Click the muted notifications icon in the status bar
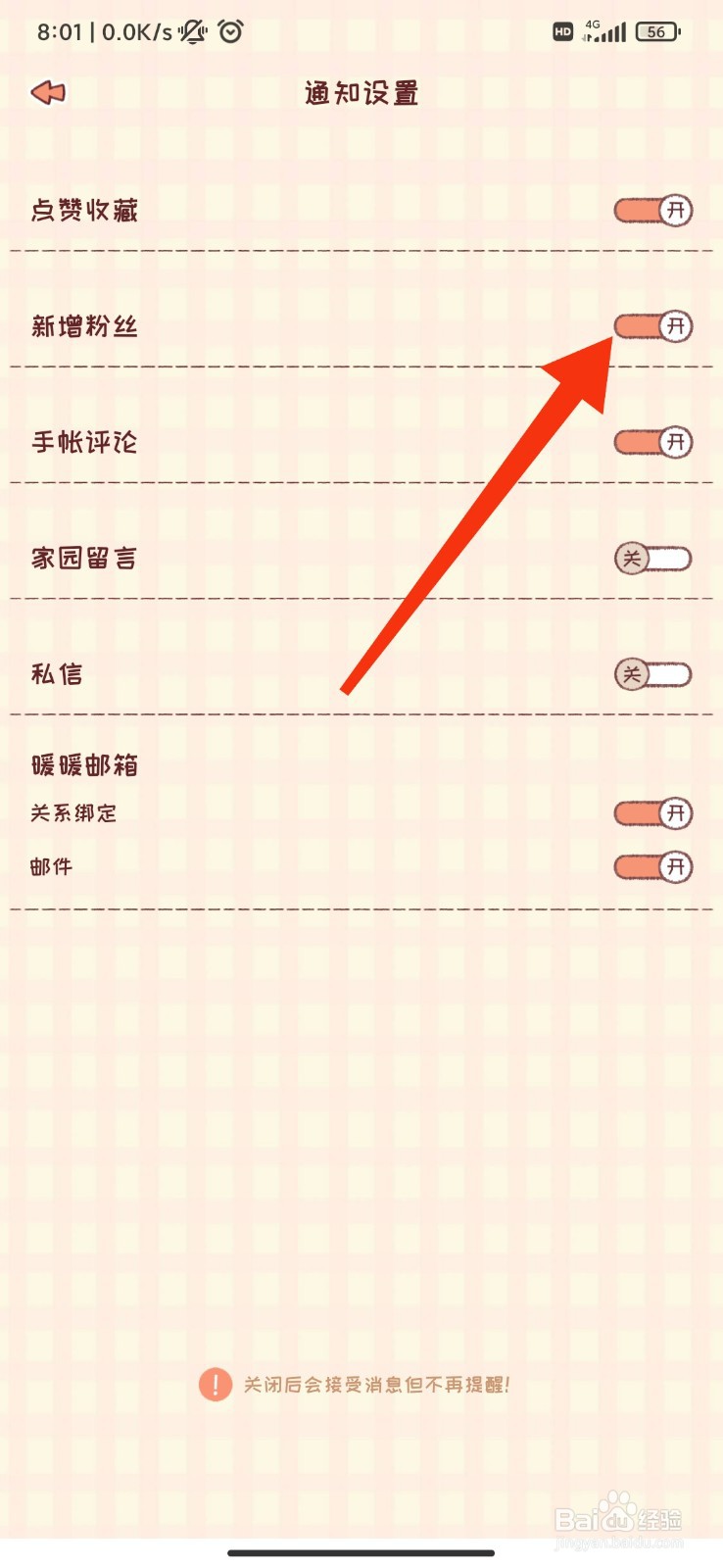The height and width of the screenshot is (1568, 723). (192, 31)
